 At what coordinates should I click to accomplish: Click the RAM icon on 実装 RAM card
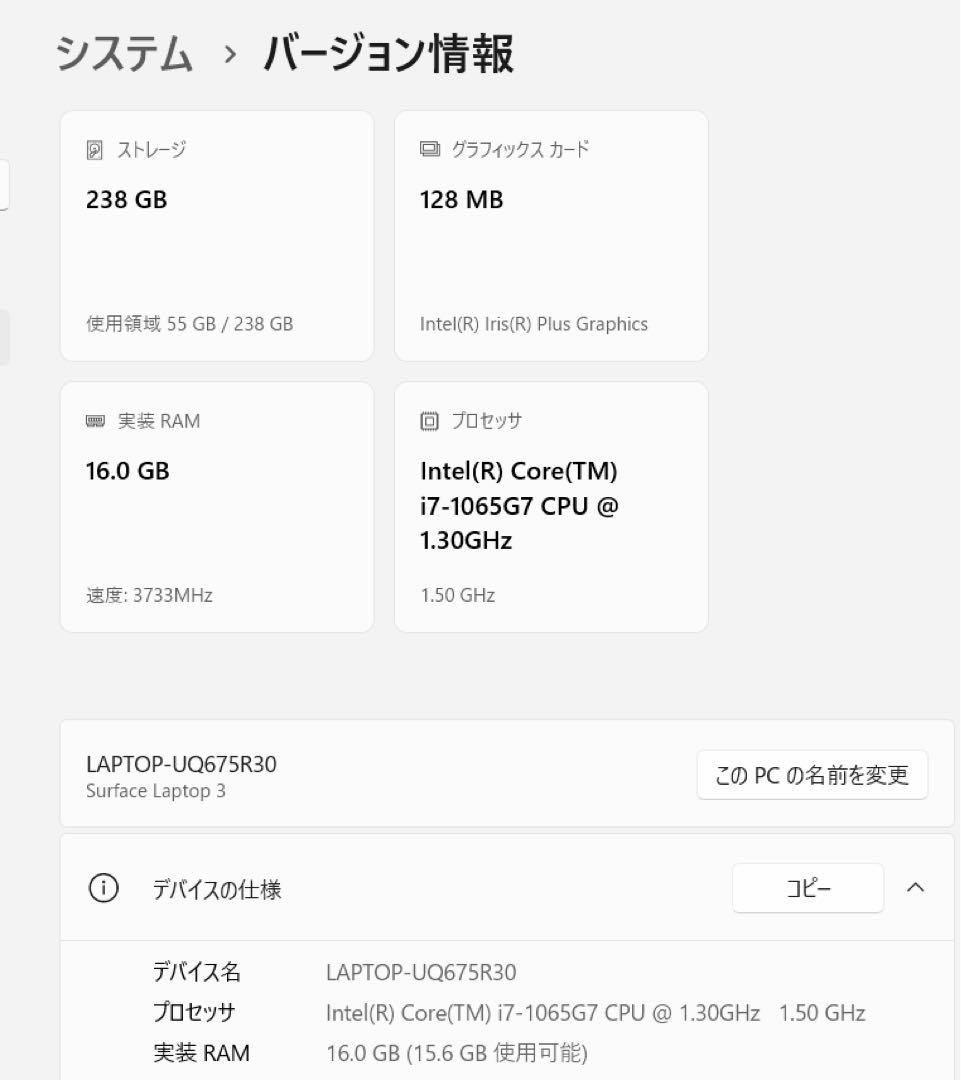[x=97, y=421]
